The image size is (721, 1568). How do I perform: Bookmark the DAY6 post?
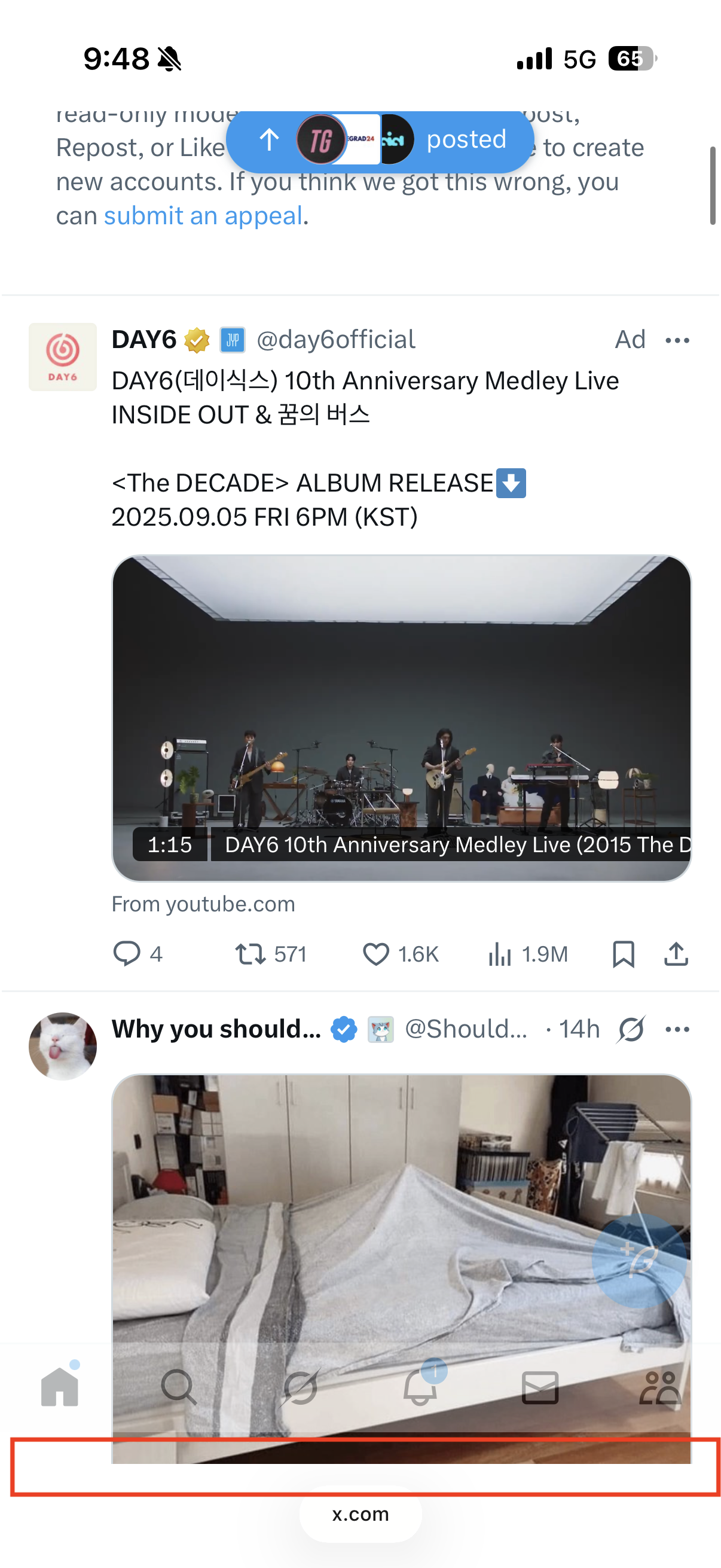coord(623,954)
